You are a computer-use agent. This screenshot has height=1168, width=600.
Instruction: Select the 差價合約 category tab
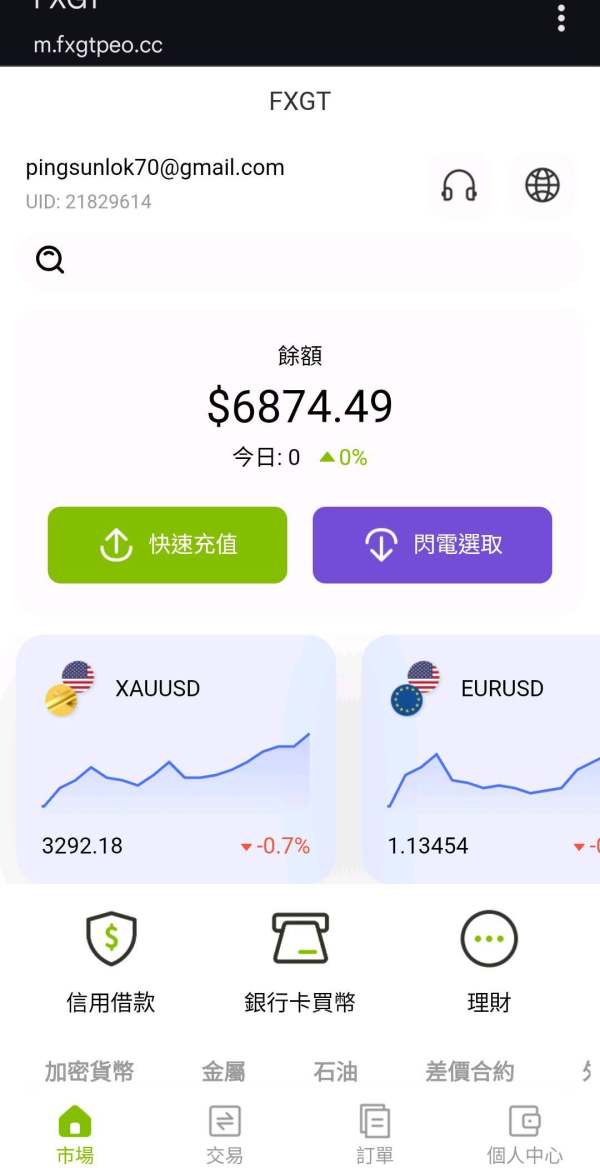click(x=469, y=1072)
